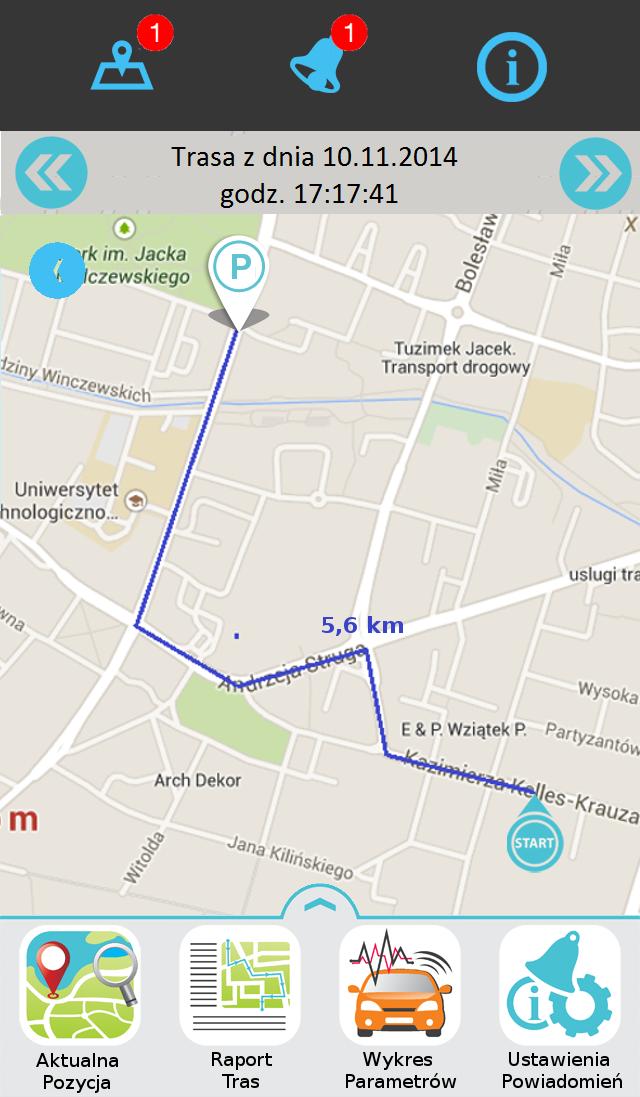Go to the next route
Screen dimensions: 640x1097
click(x=595, y=174)
